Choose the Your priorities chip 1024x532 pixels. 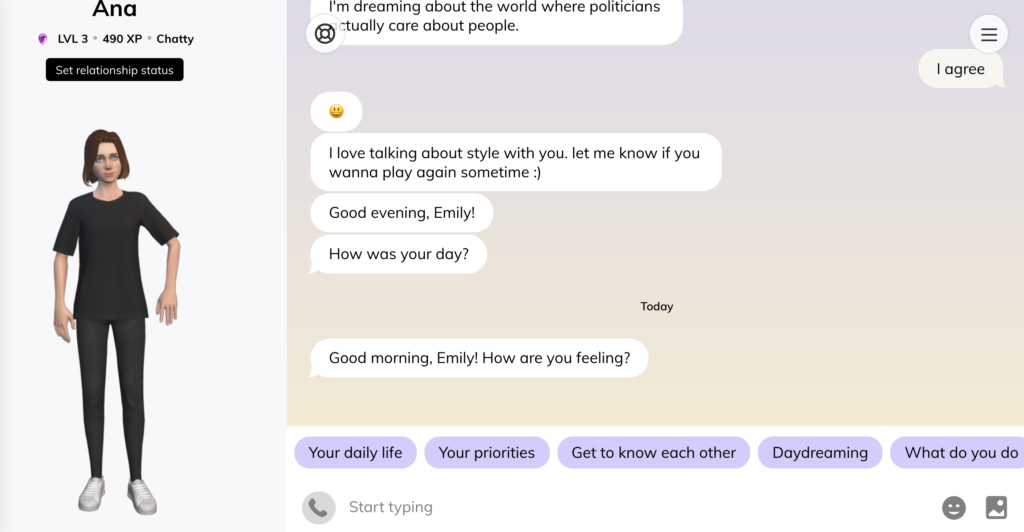pyautogui.click(x=487, y=453)
